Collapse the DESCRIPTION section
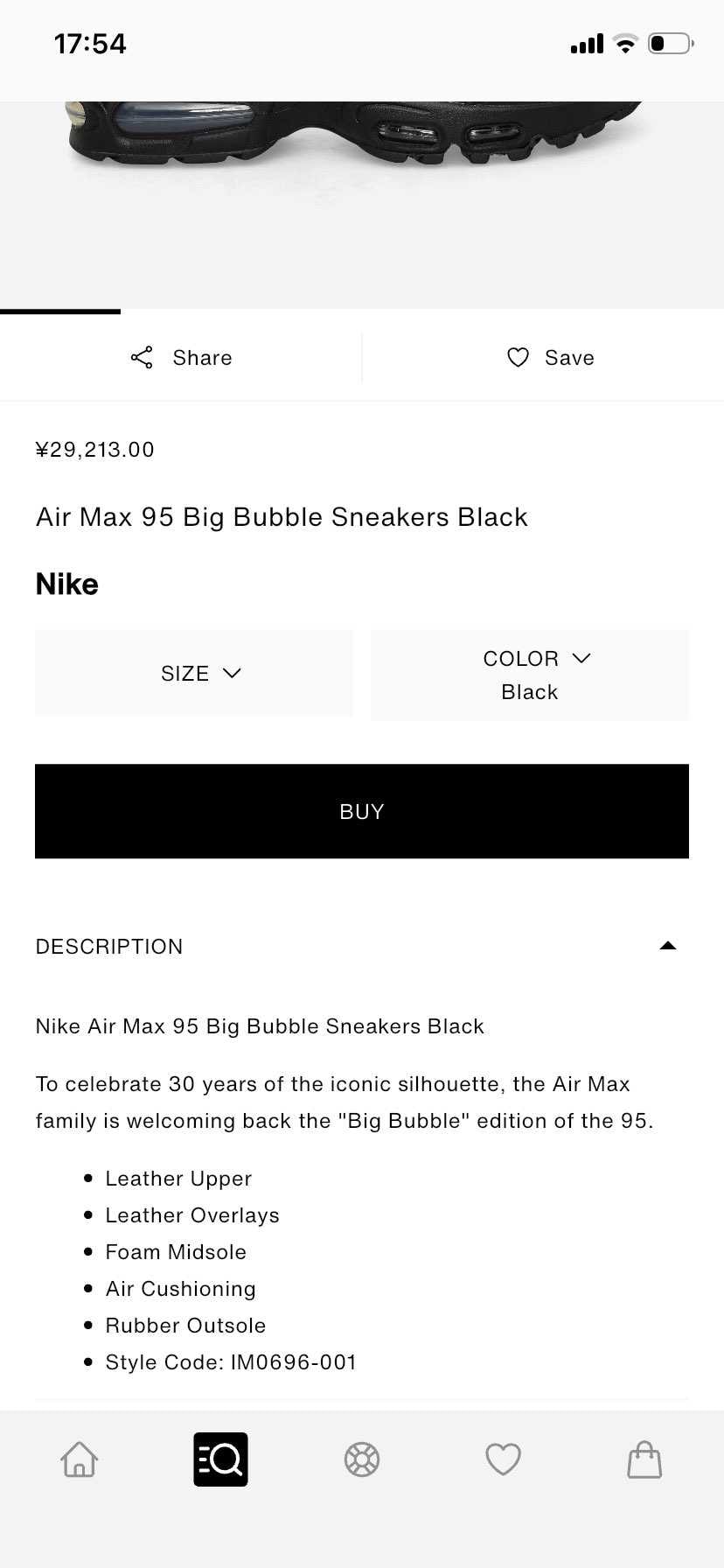Viewport: 724px width, 1568px height. [x=668, y=946]
